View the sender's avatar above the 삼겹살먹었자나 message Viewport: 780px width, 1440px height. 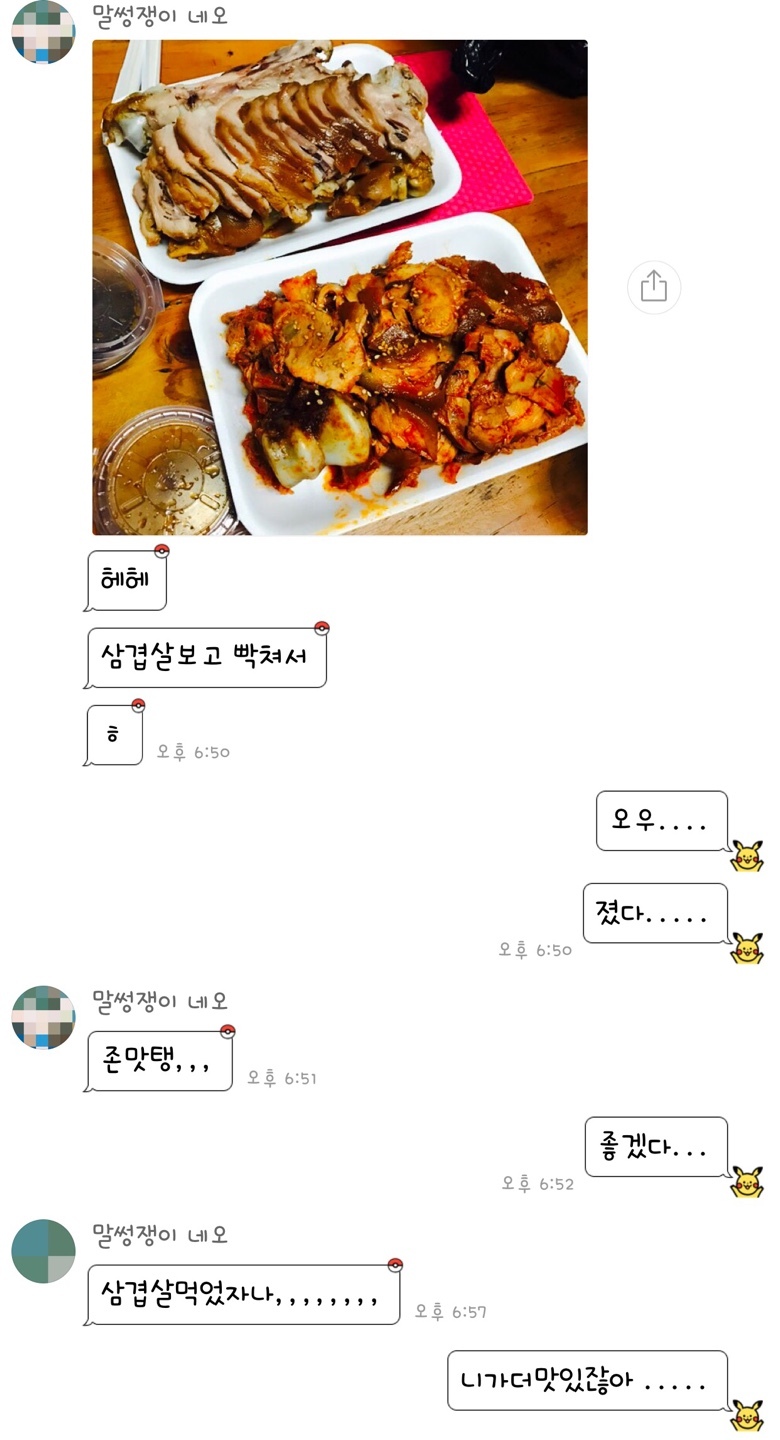43,1251
